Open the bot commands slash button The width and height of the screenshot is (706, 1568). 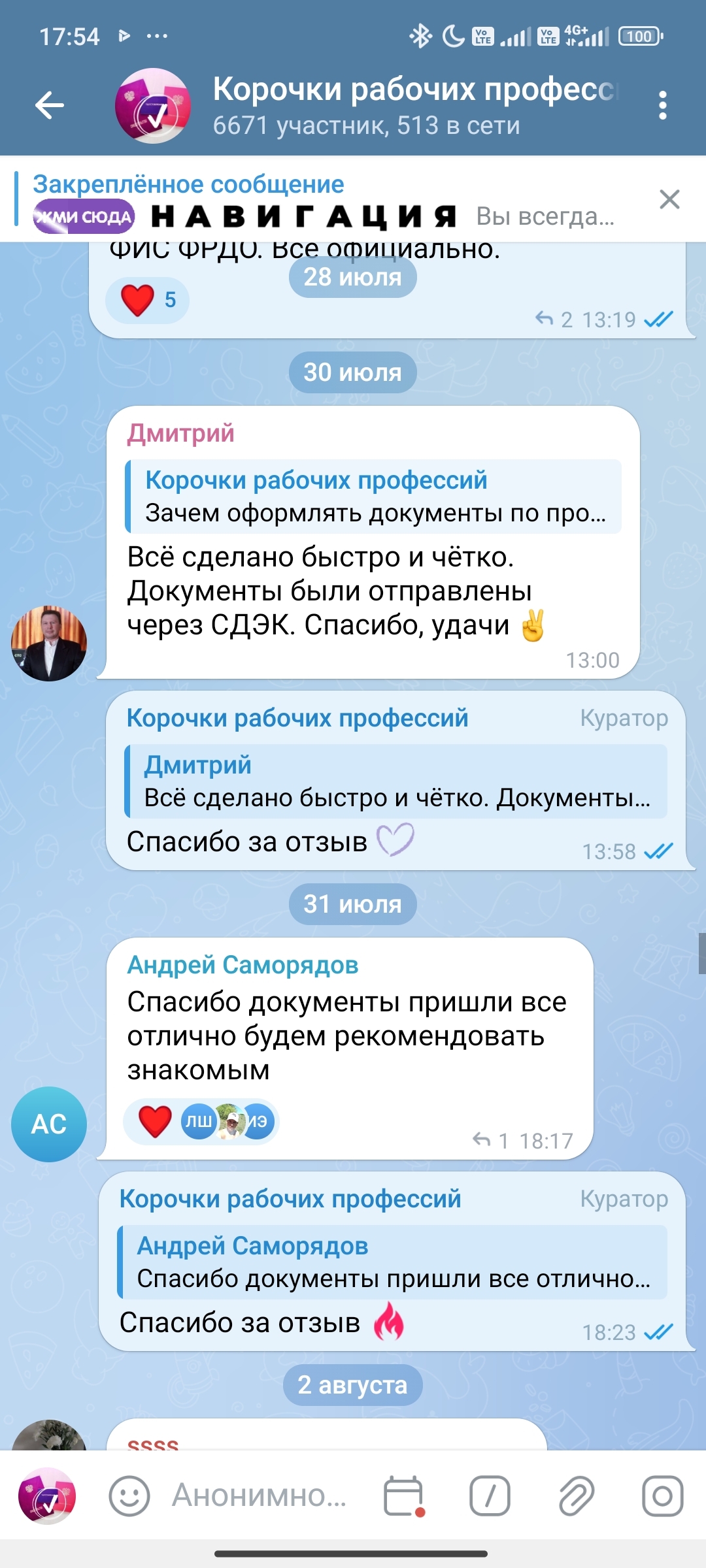point(490,1496)
